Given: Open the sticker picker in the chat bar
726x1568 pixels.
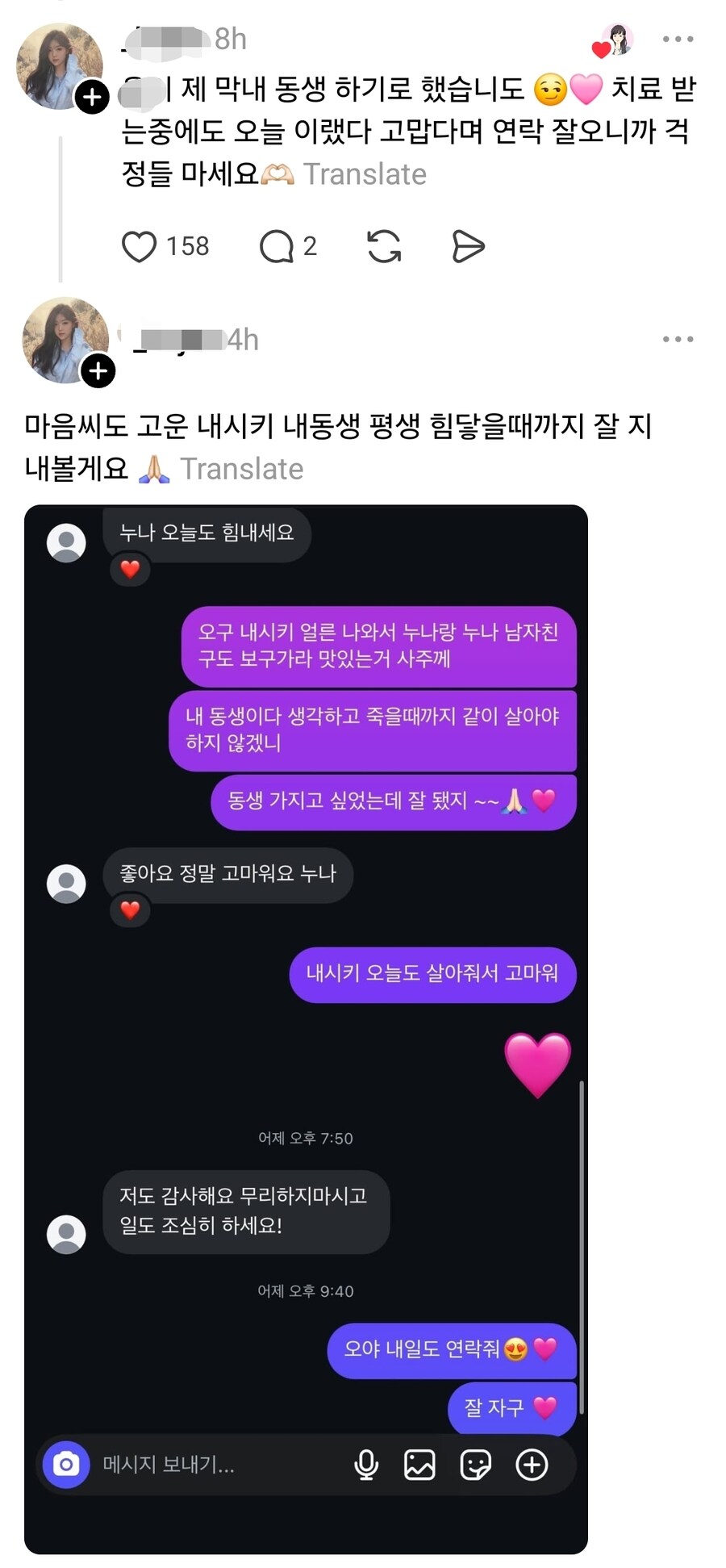Looking at the screenshot, I should pos(477,1465).
